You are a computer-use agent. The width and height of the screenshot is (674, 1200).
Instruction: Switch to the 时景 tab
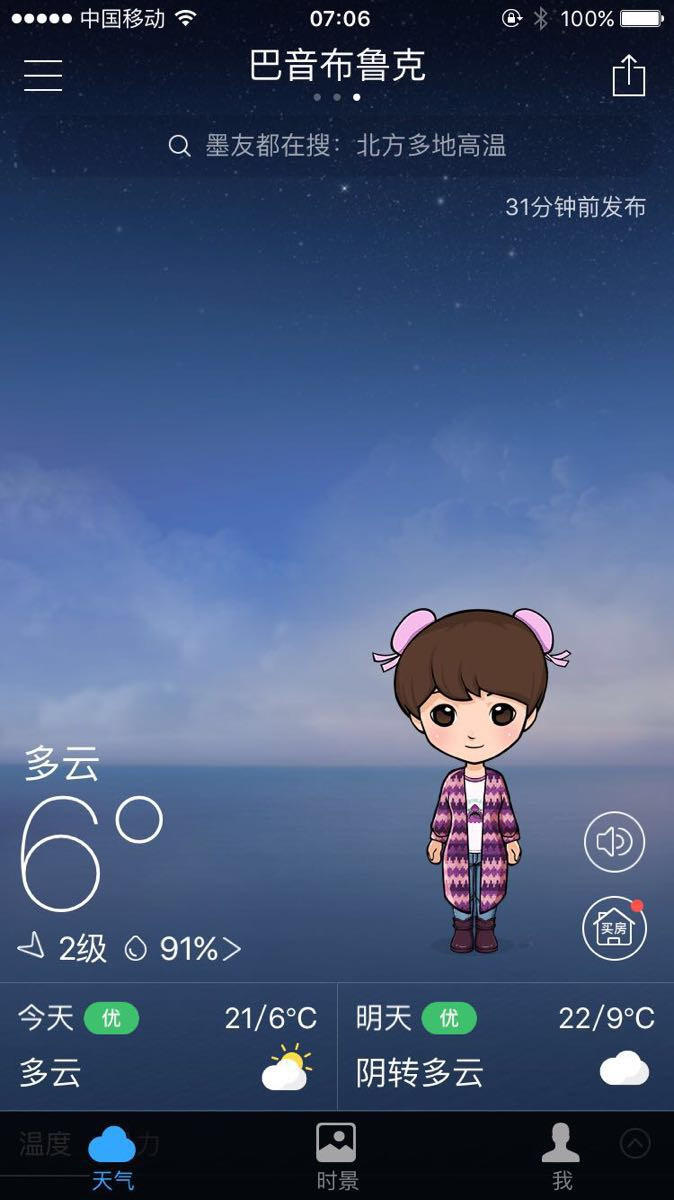[x=337, y=1158]
